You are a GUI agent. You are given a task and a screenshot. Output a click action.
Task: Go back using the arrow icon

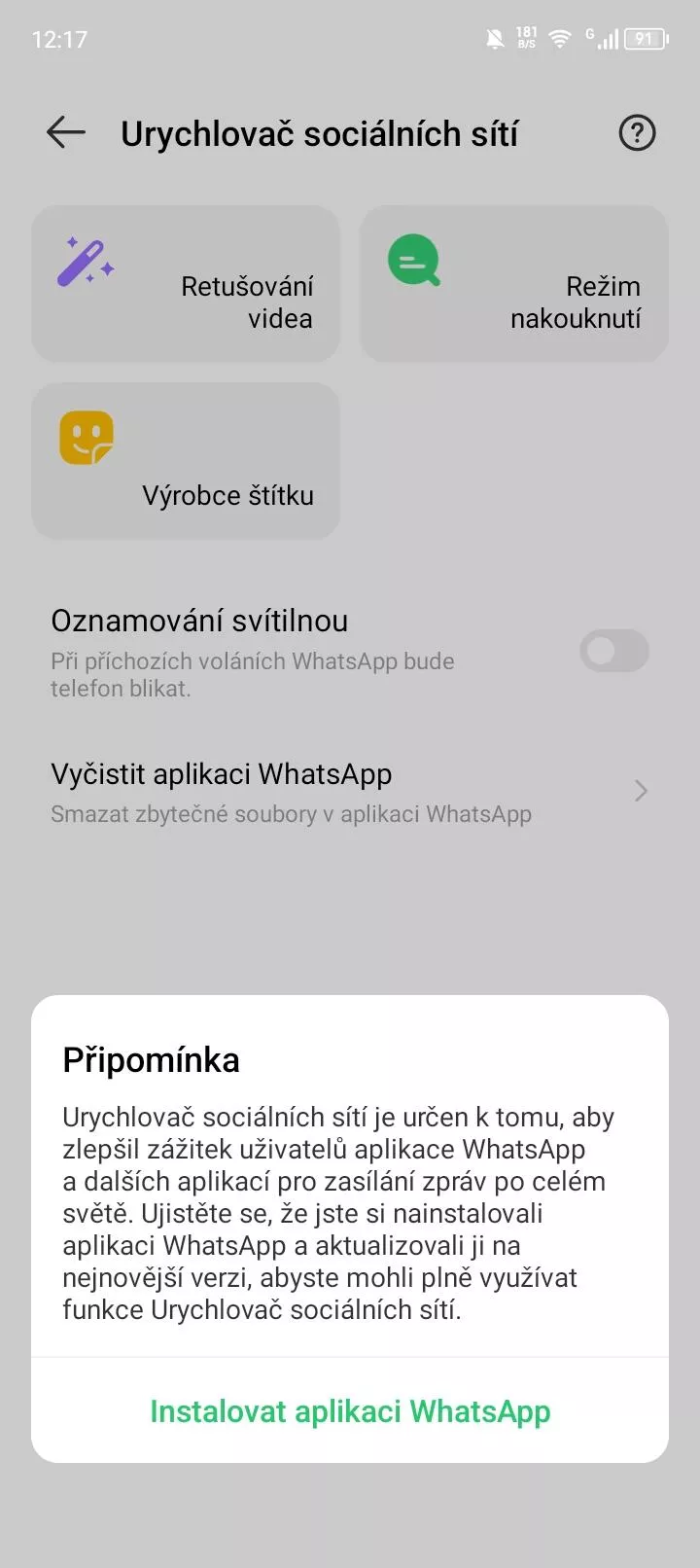pos(66,132)
